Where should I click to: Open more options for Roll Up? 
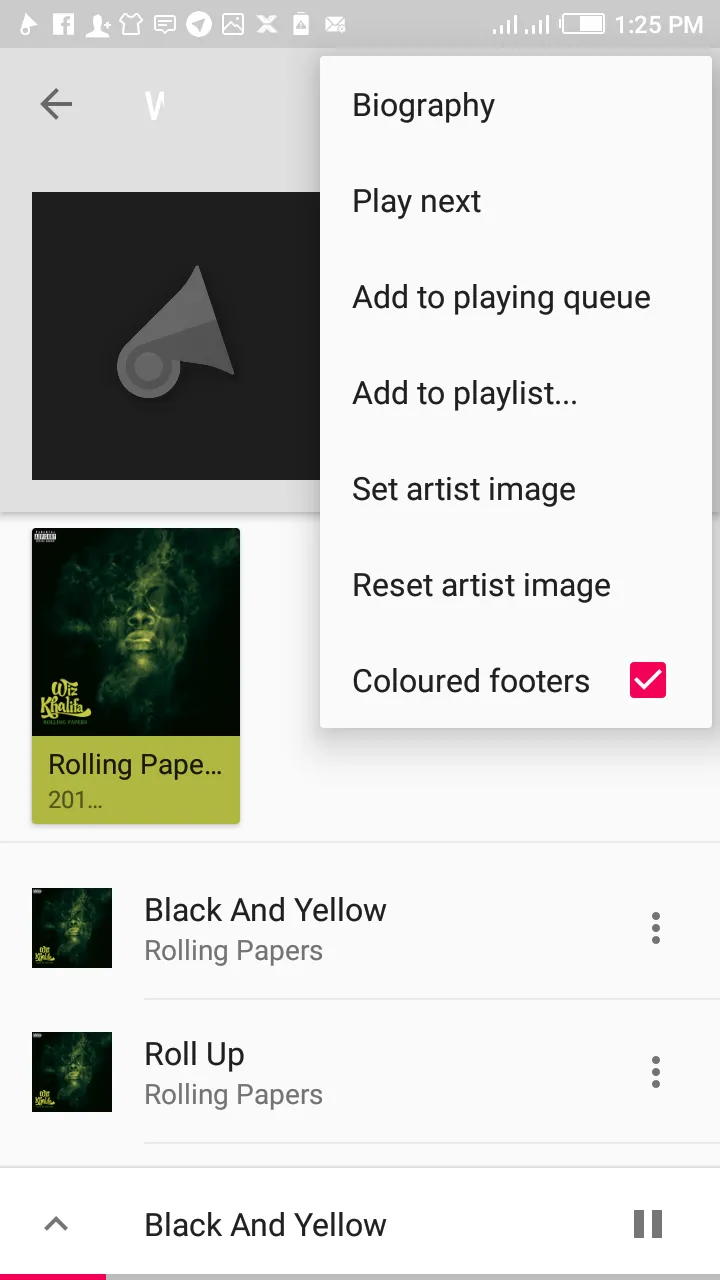click(x=656, y=1072)
